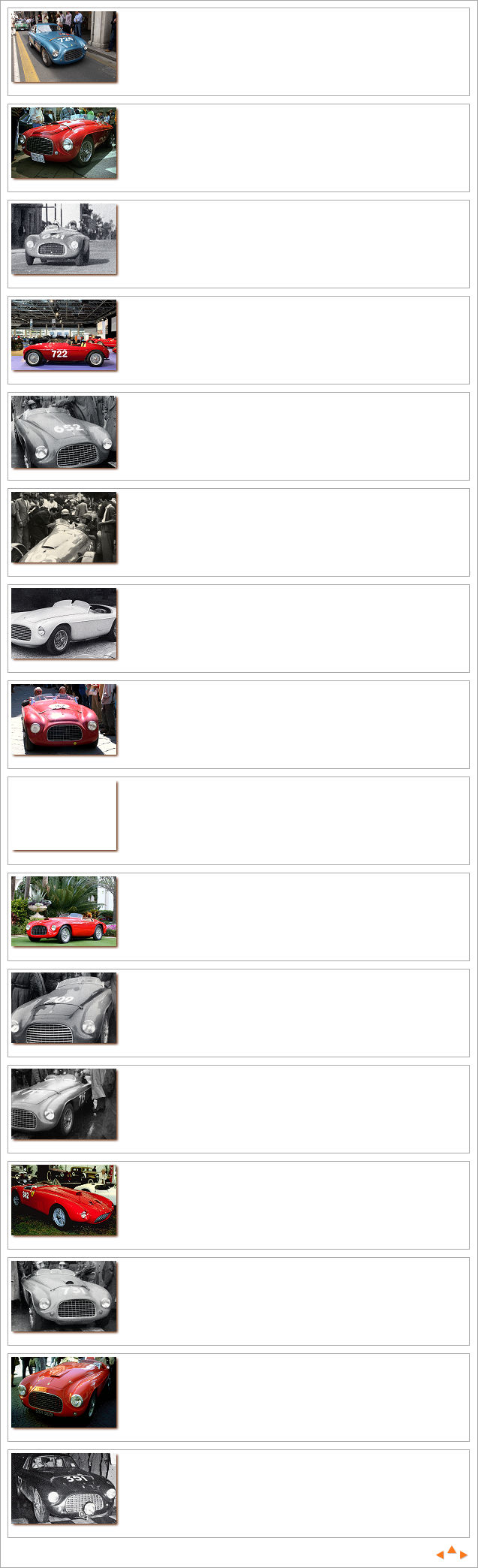Open the blank white thumbnail entry
The height and width of the screenshot is (1568, 478).
click(x=64, y=816)
